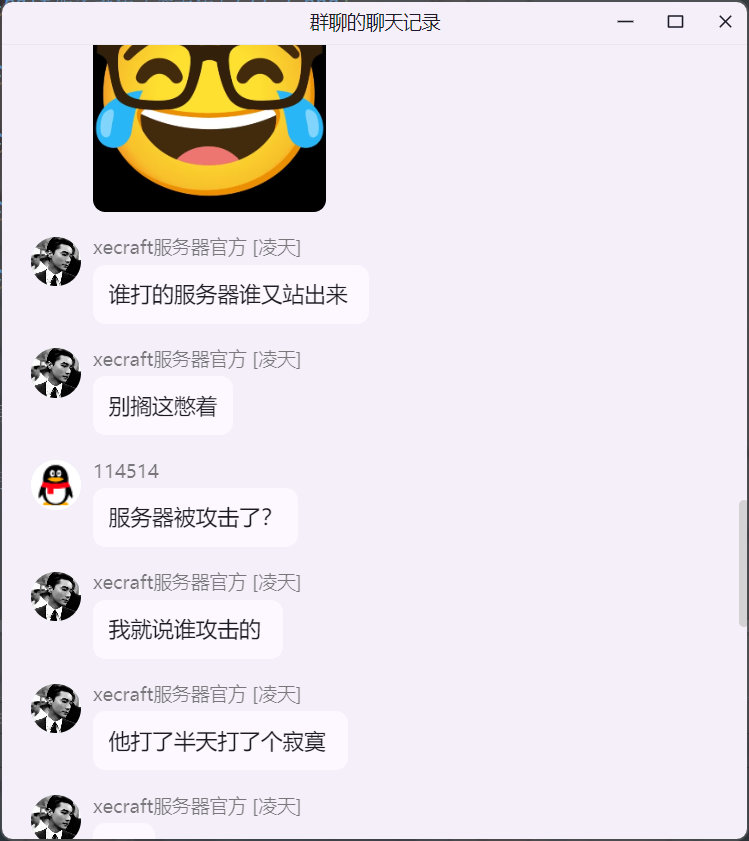Tap the avatar of user 114514

point(56,485)
